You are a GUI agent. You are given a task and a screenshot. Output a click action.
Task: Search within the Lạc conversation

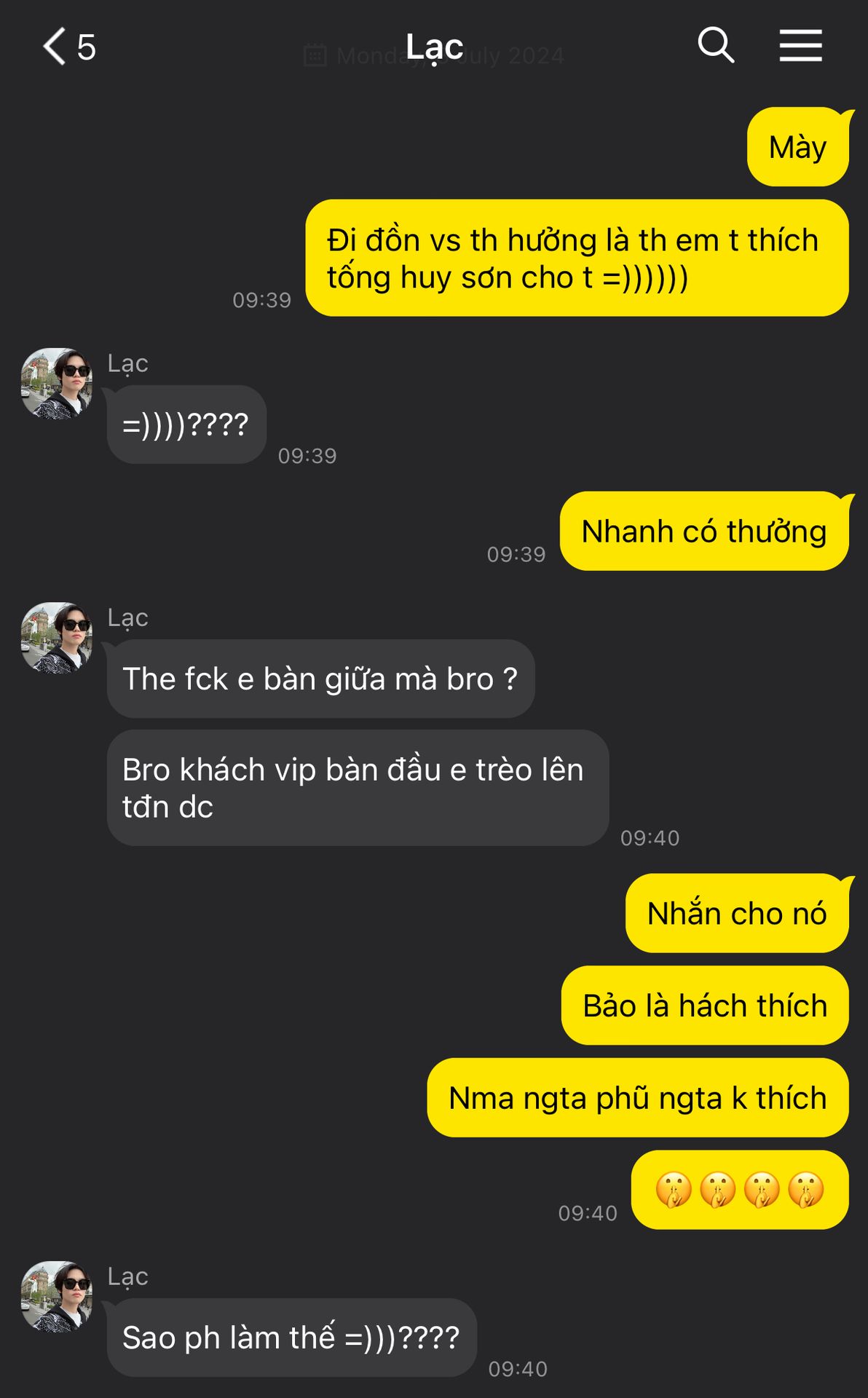coord(715,46)
